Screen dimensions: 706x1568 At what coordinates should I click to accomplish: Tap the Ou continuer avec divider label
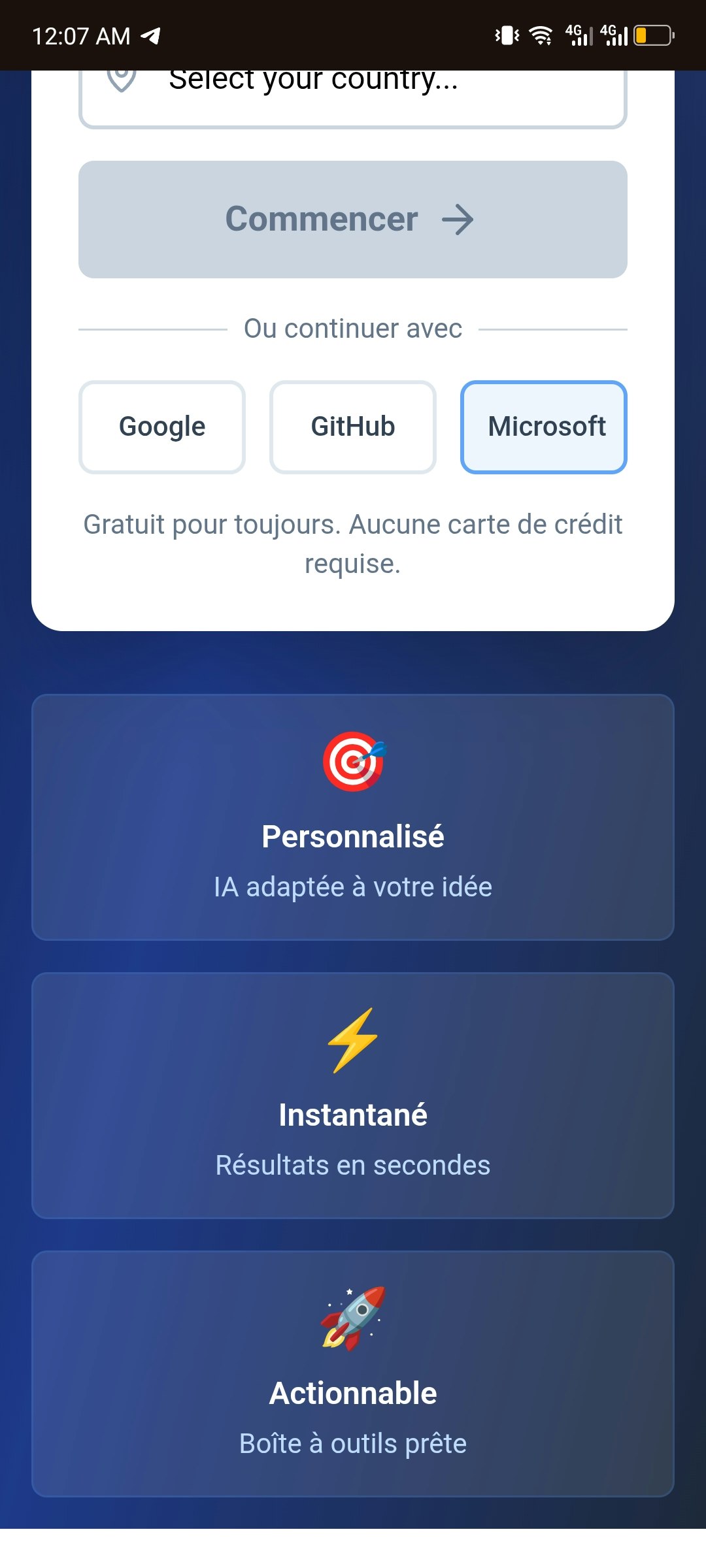click(x=353, y=328)
